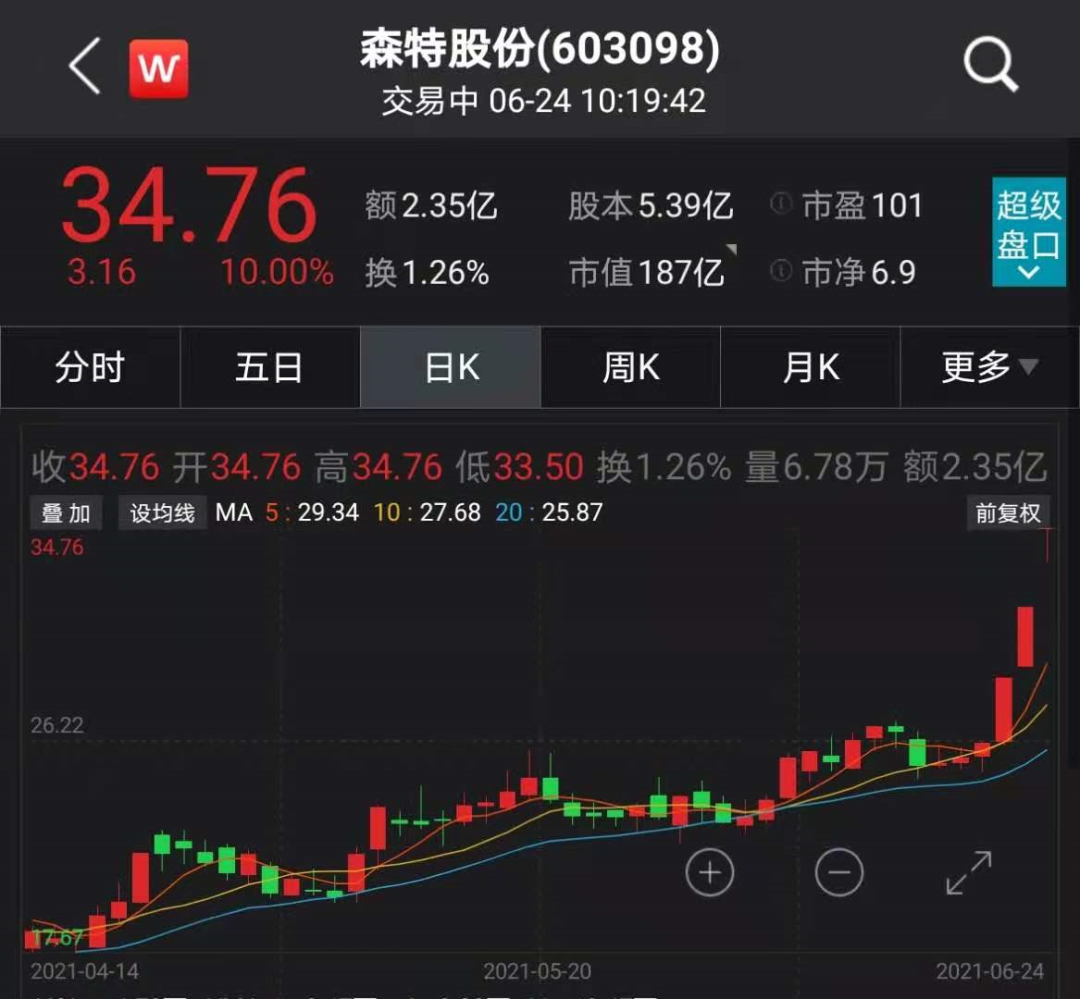Zoom out the K-line chart
This screenshot has width=1080, height=999.
coord(839,873)
